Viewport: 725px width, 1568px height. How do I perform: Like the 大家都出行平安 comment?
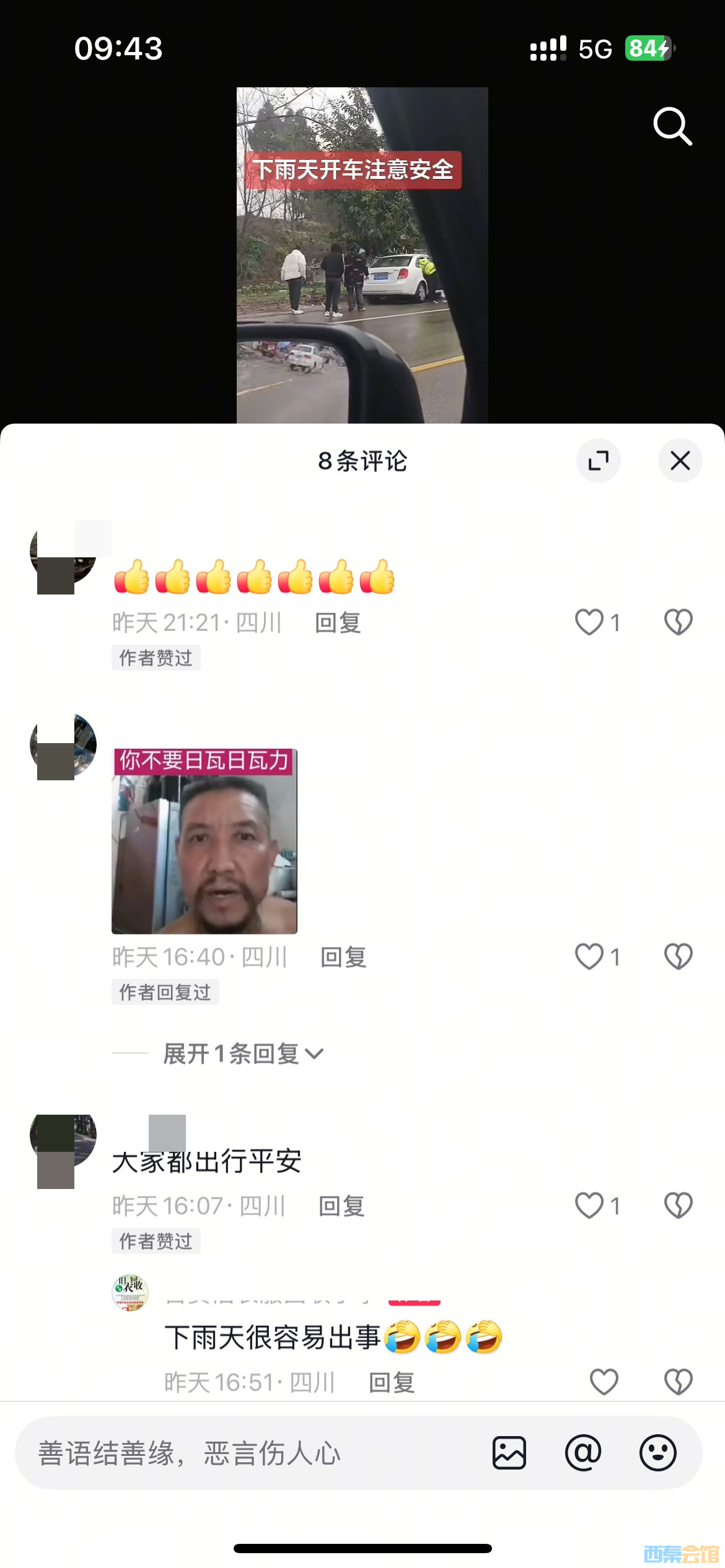point(589,1206)
